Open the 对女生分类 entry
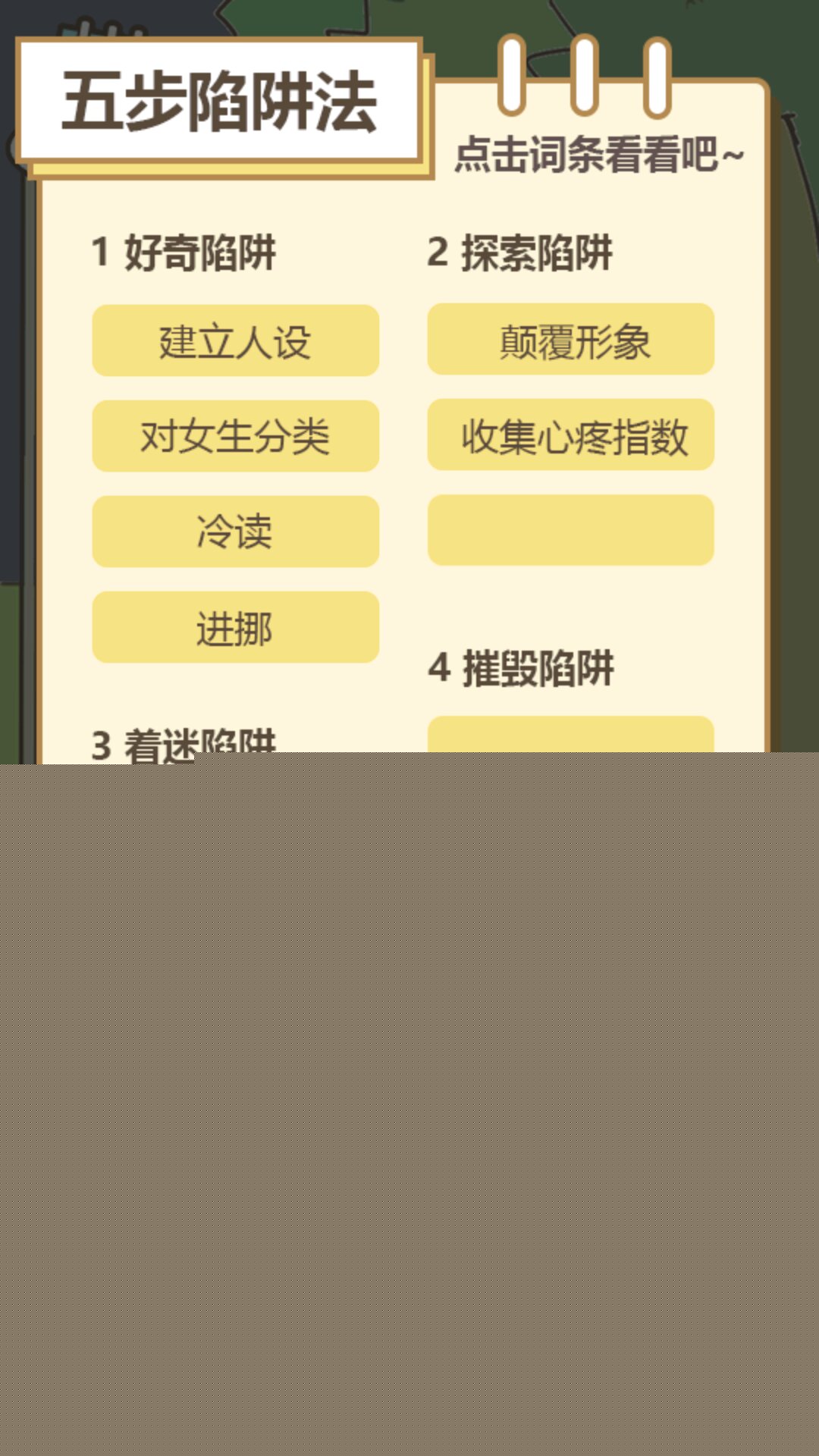Image resolution: width=819 pixels, height=1456 pixels. (235, 436)
